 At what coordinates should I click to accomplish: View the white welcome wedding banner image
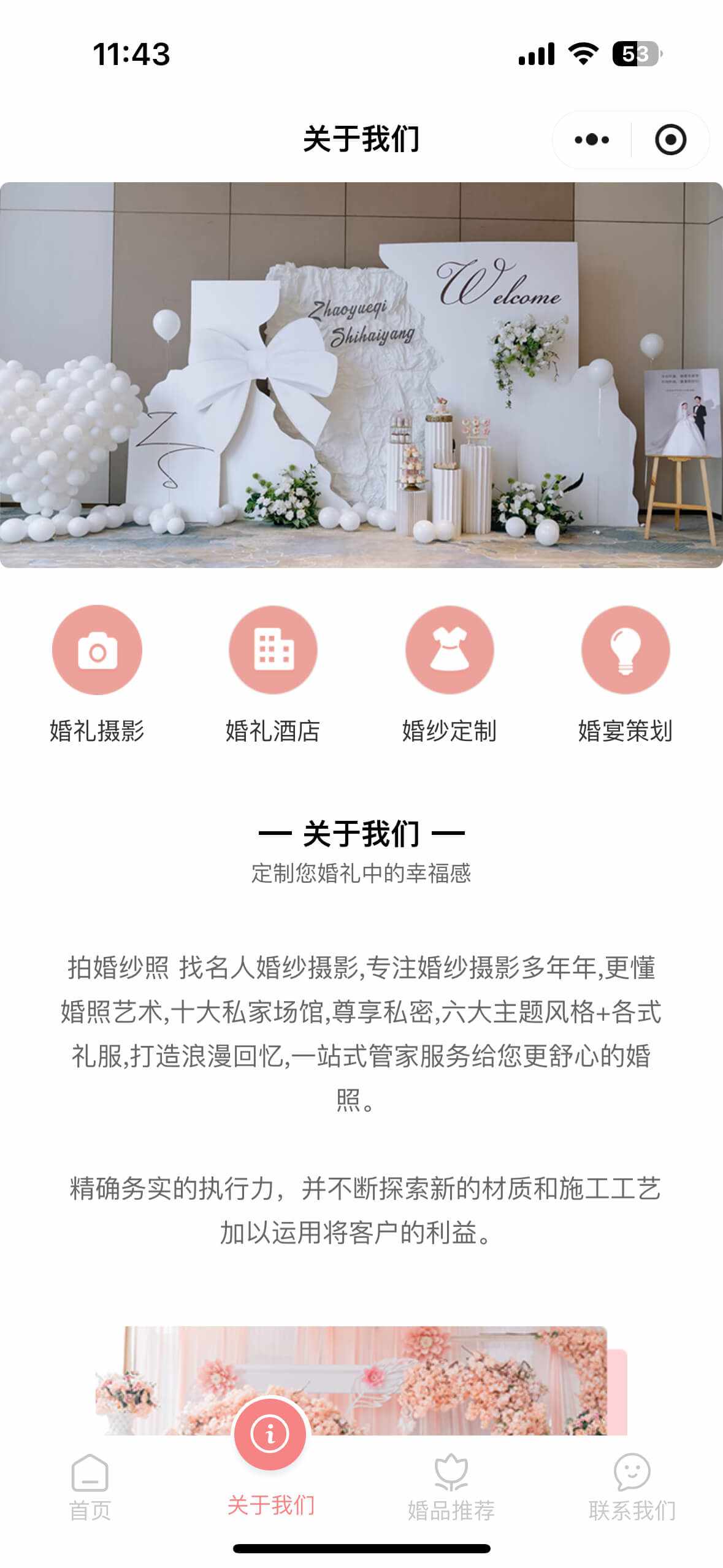361,375
